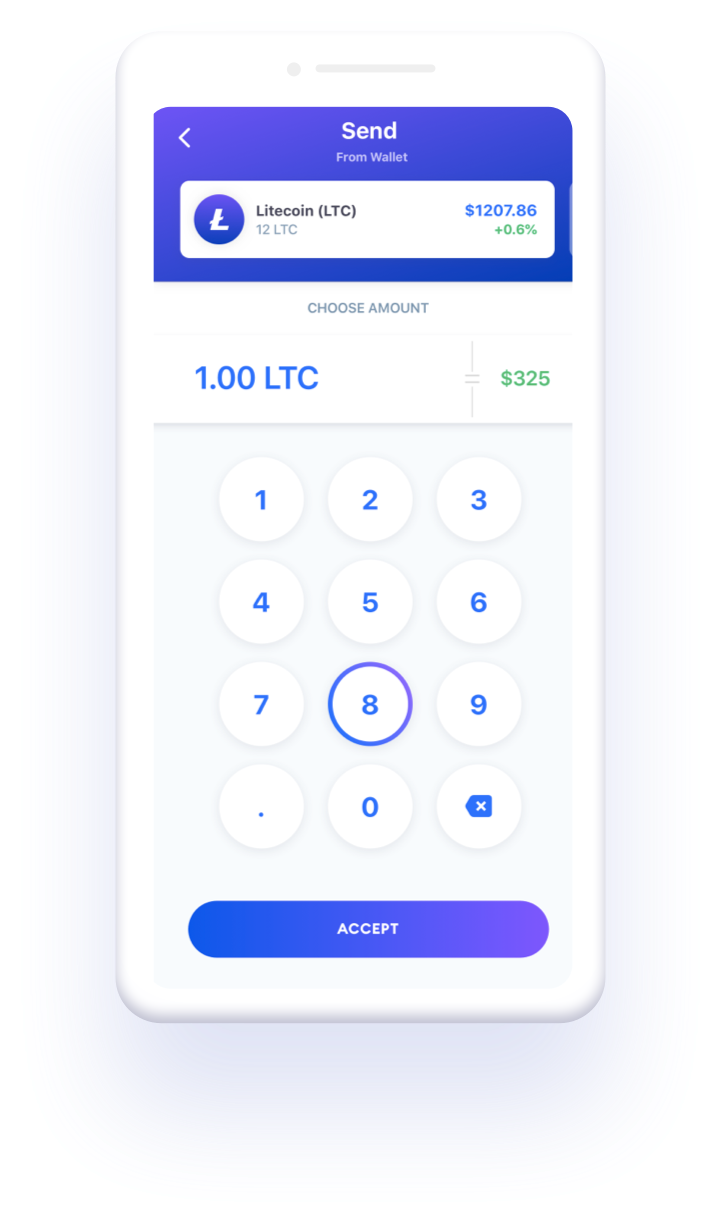Enter digit 7 on the keypad
Image resolution: width=720 pixels, height=1222 pixels.
pos(261,704)
